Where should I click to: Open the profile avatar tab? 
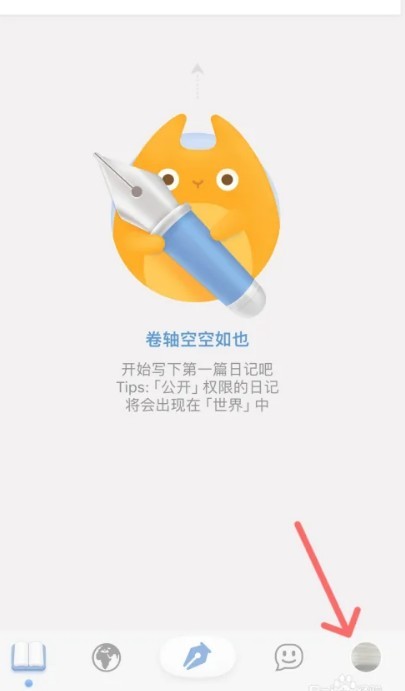coord(366,657)
